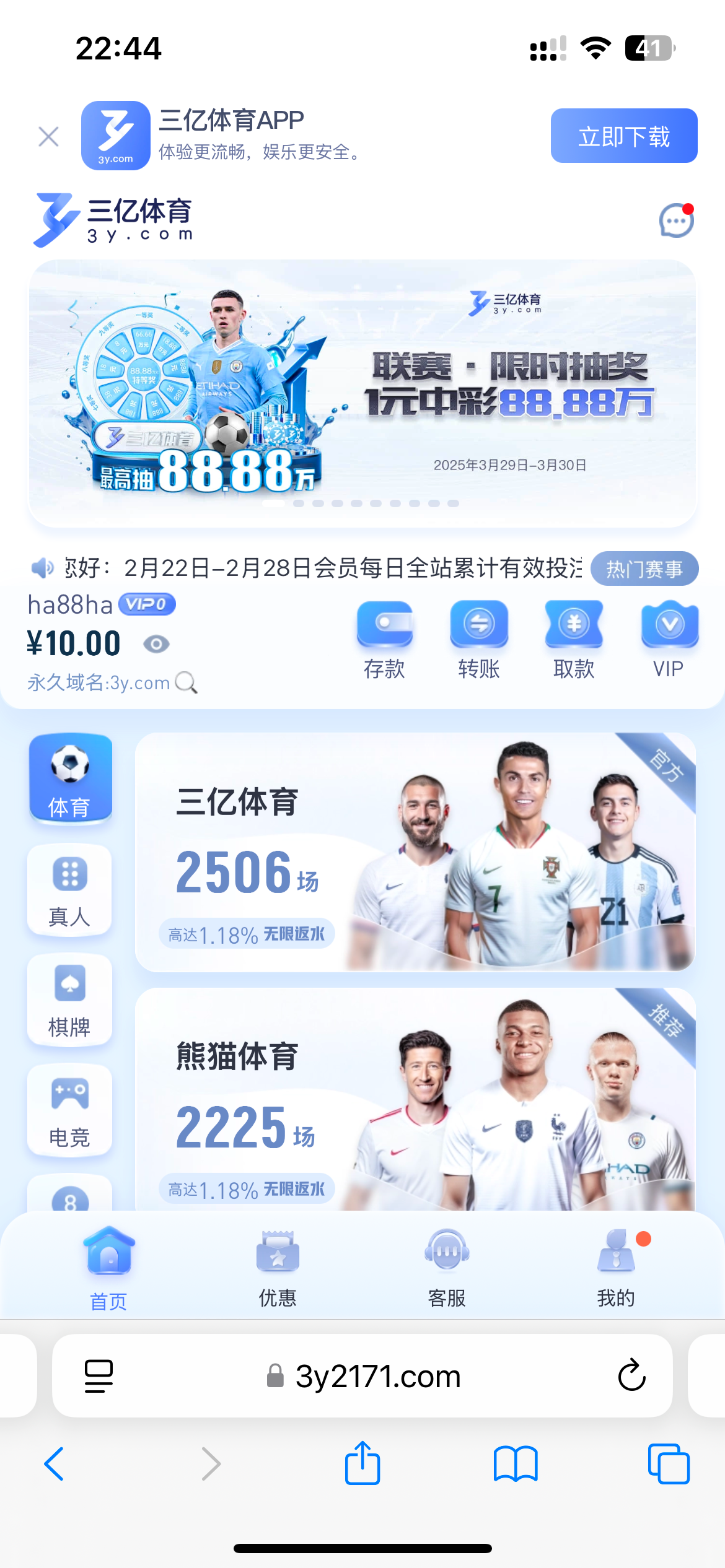Reload the page in Safari
The image size is (725, 1568).
tap(631, 1375)
